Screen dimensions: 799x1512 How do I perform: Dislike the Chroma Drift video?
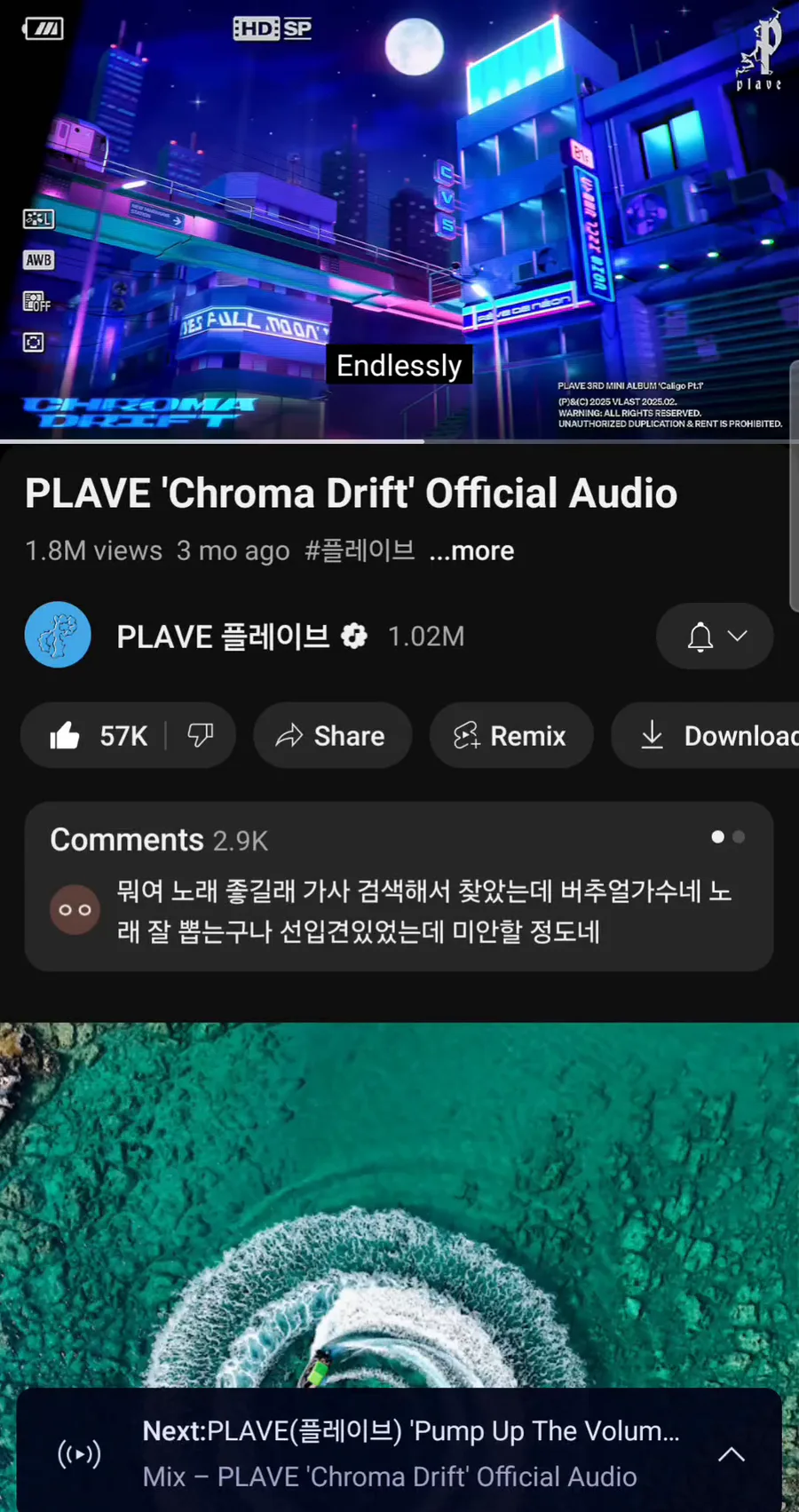click(201, 735)
